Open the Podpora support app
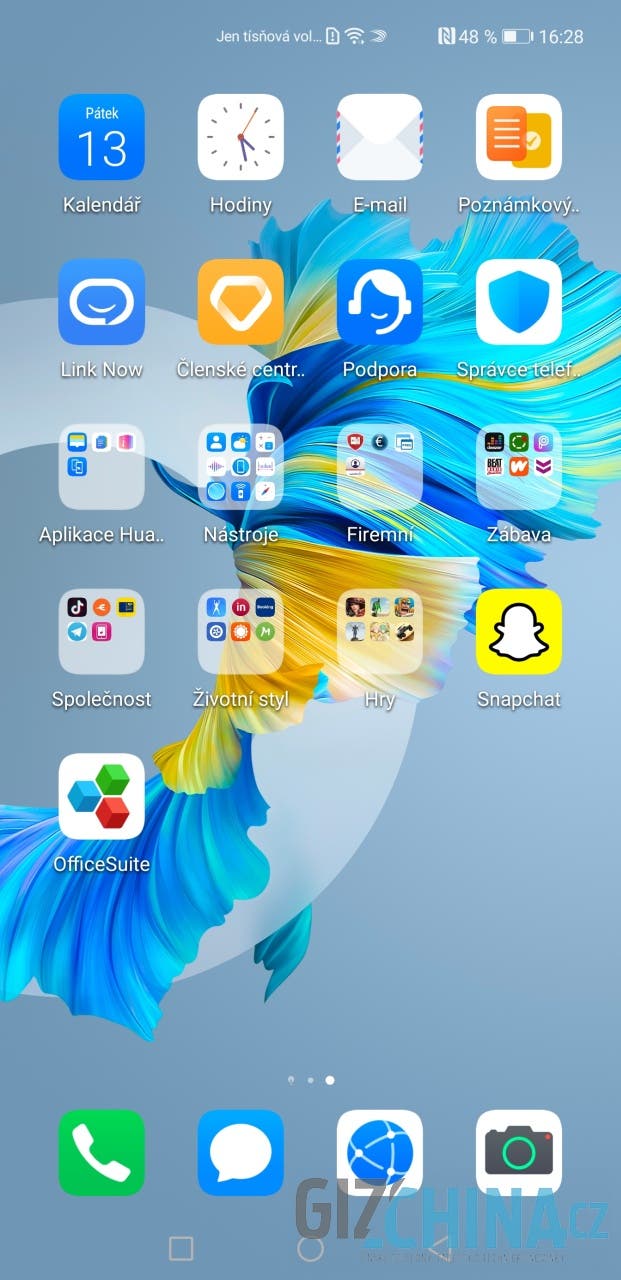 coord(380,302)
